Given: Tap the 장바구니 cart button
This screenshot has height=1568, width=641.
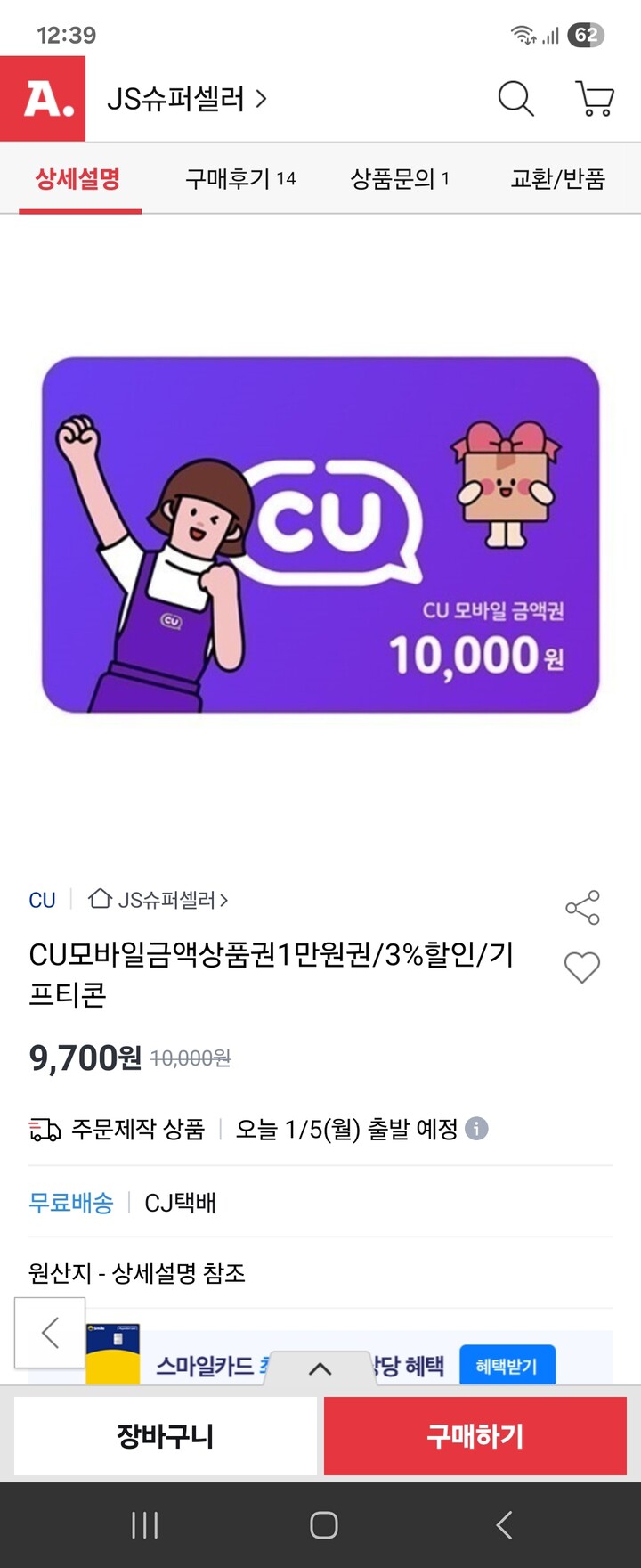Looking at the screenshot, I should [x=166, y=1435].
